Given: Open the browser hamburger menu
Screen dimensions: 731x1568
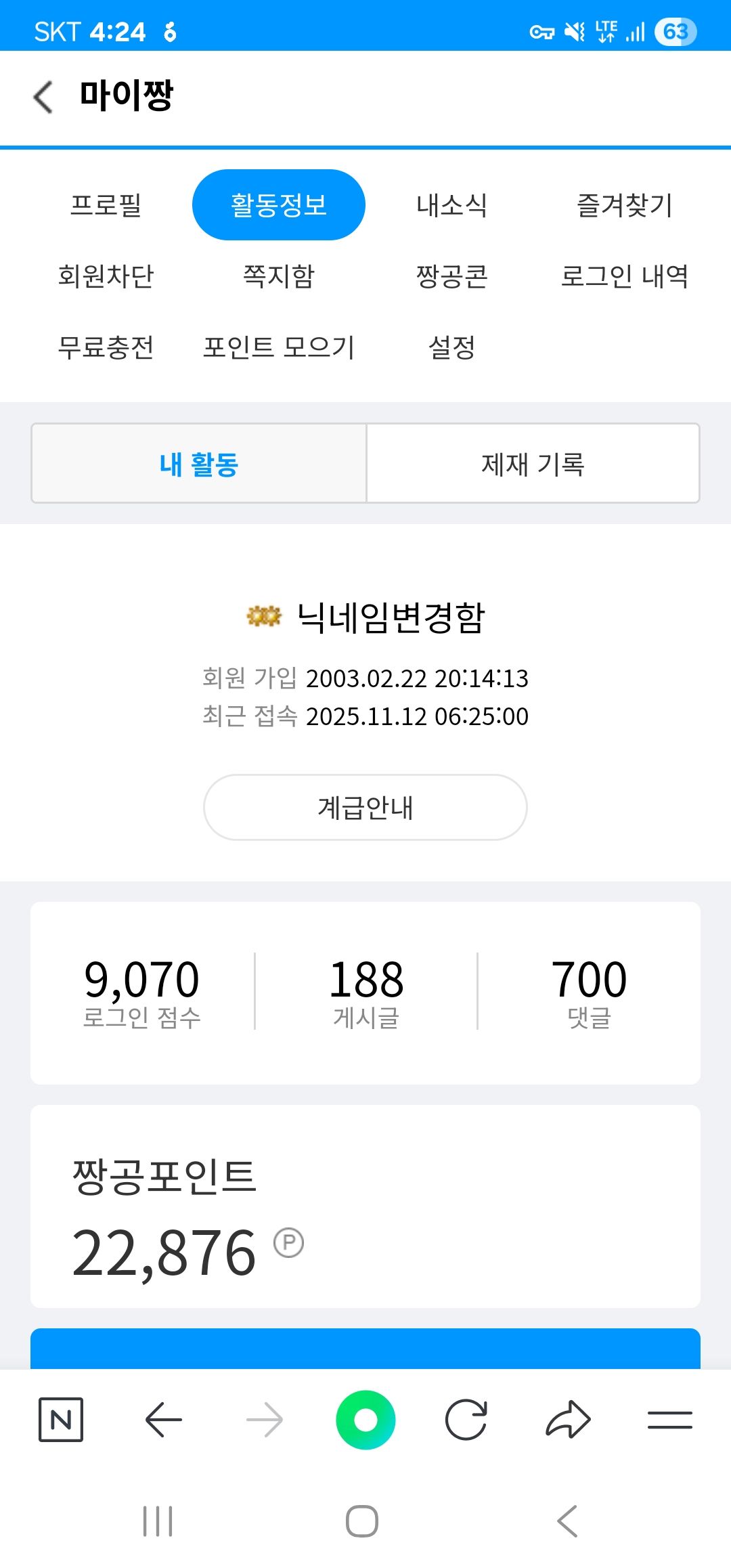Looking at the screenshot, I should 669,1419.
